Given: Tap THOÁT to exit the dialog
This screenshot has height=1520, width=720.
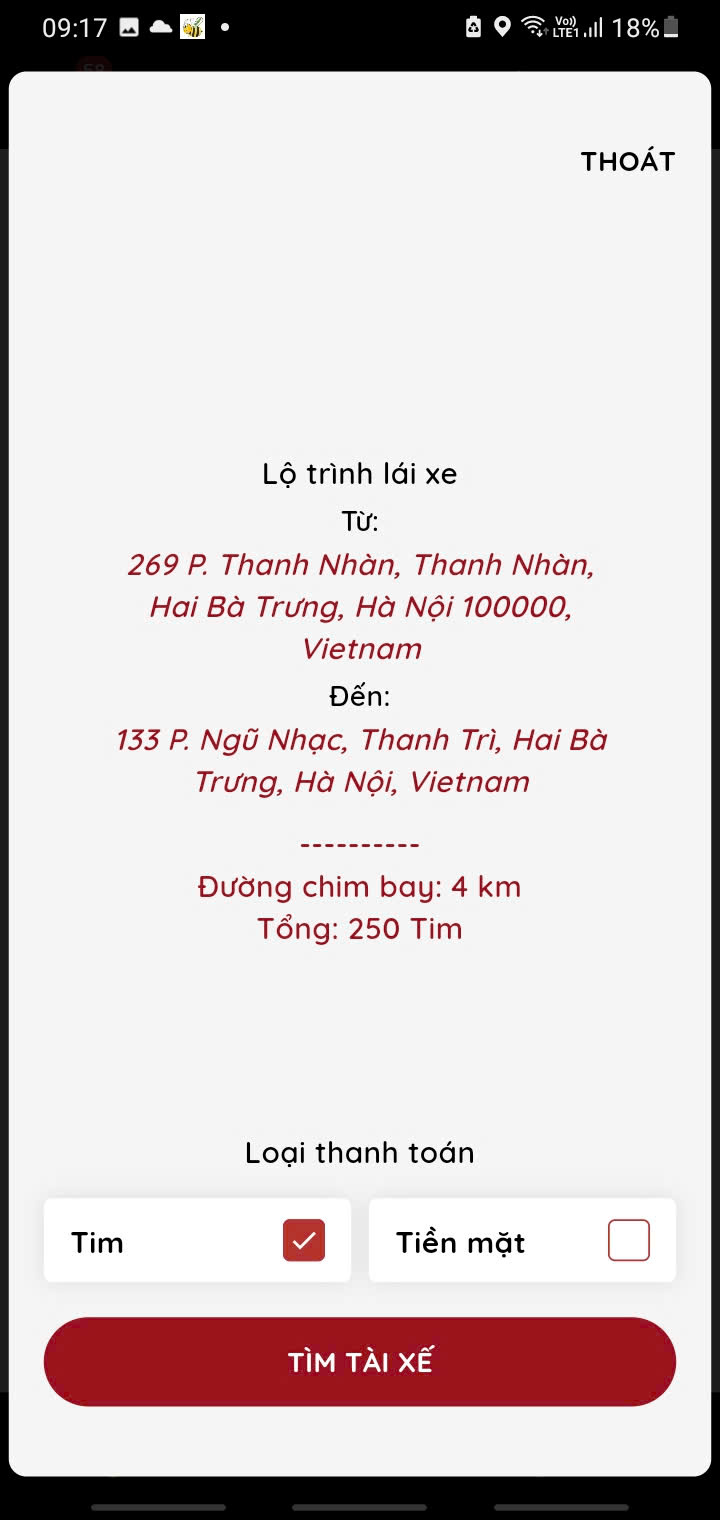Looking at the screenshot, I should click(x=628, y=161).
